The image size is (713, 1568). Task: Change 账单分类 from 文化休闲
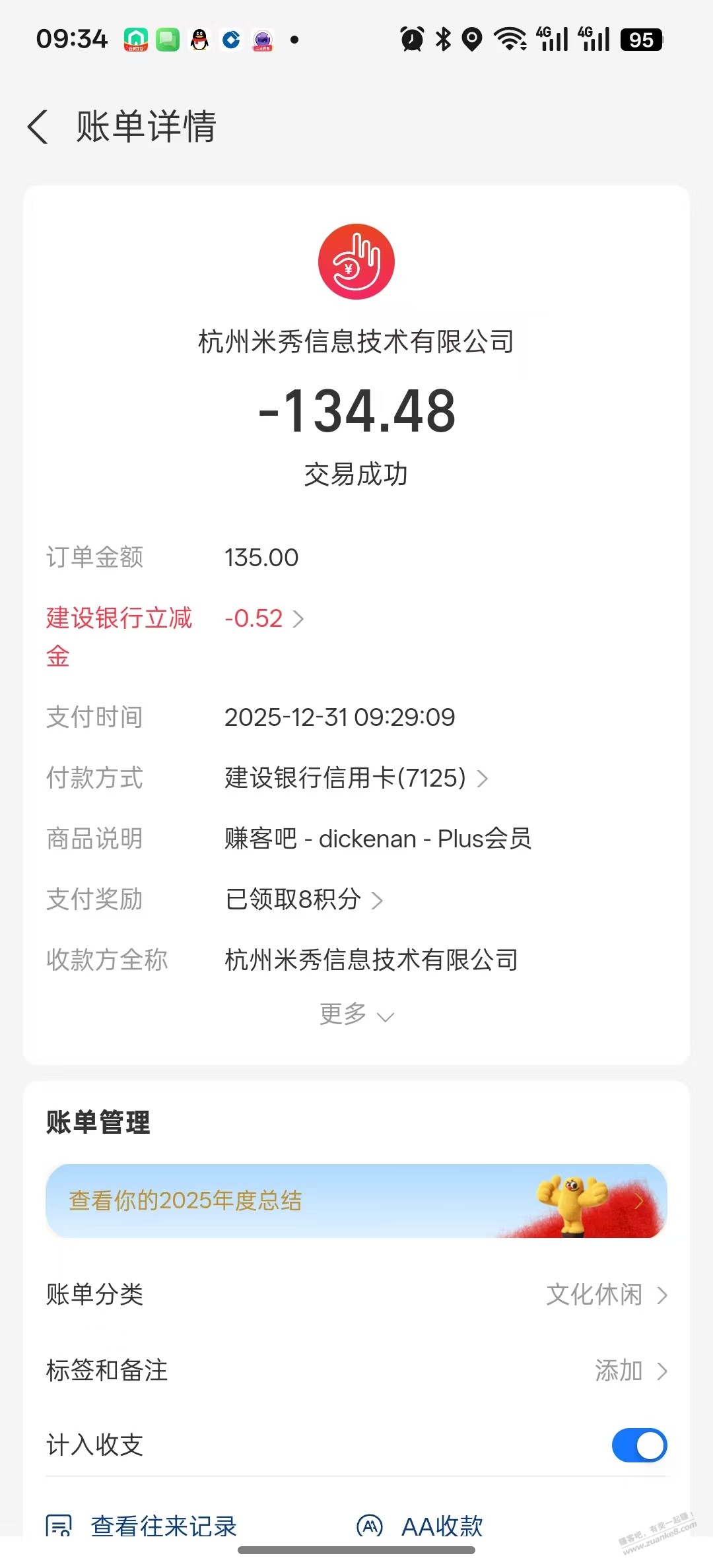[606, 1295]
